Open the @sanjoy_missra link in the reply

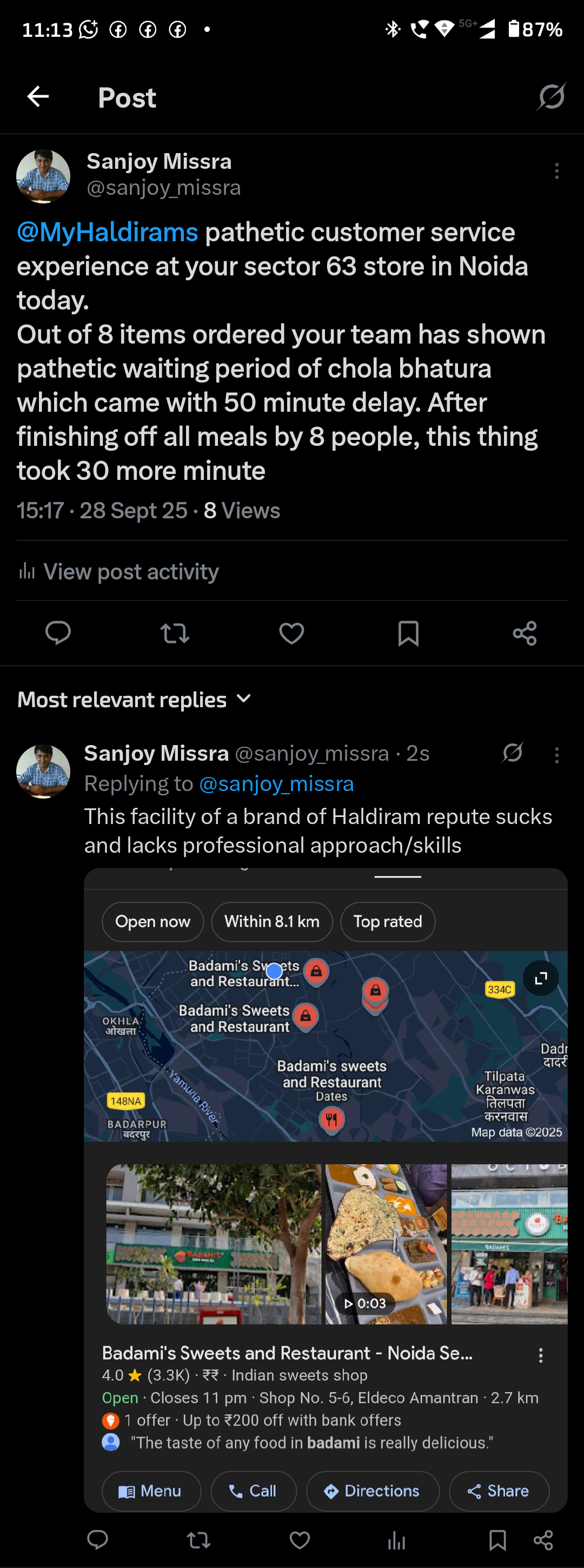pyautogui.click(x=276, y=783)
